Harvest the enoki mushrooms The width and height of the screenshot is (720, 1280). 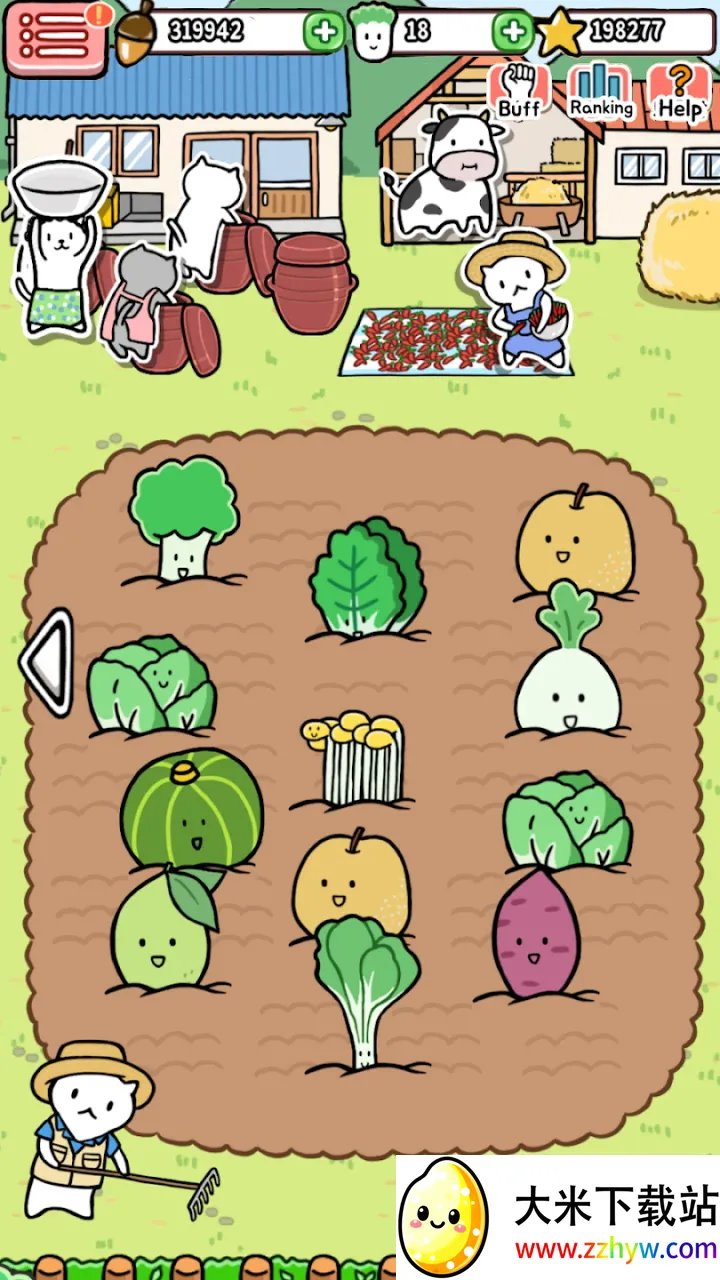pos(354,758)
